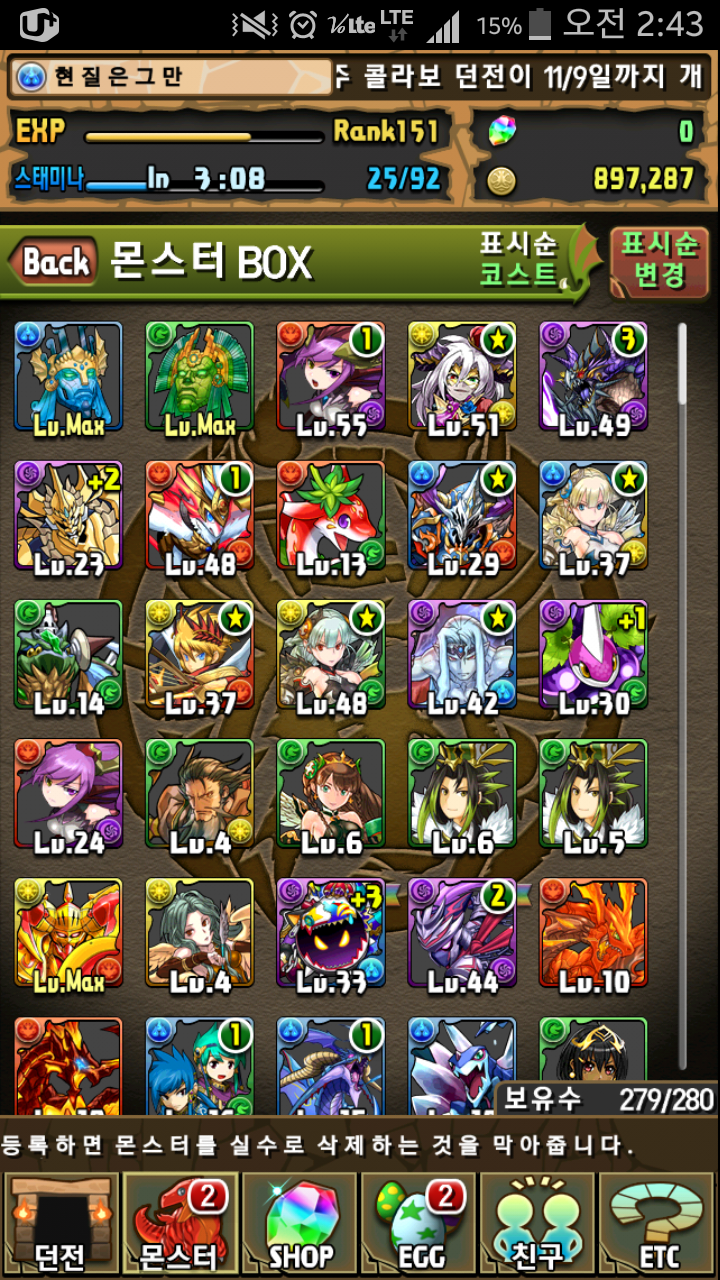This screenshot has height=1280, width=720.
Task: Choose the Lv.49 dragon monster
Action: (593, 376)
